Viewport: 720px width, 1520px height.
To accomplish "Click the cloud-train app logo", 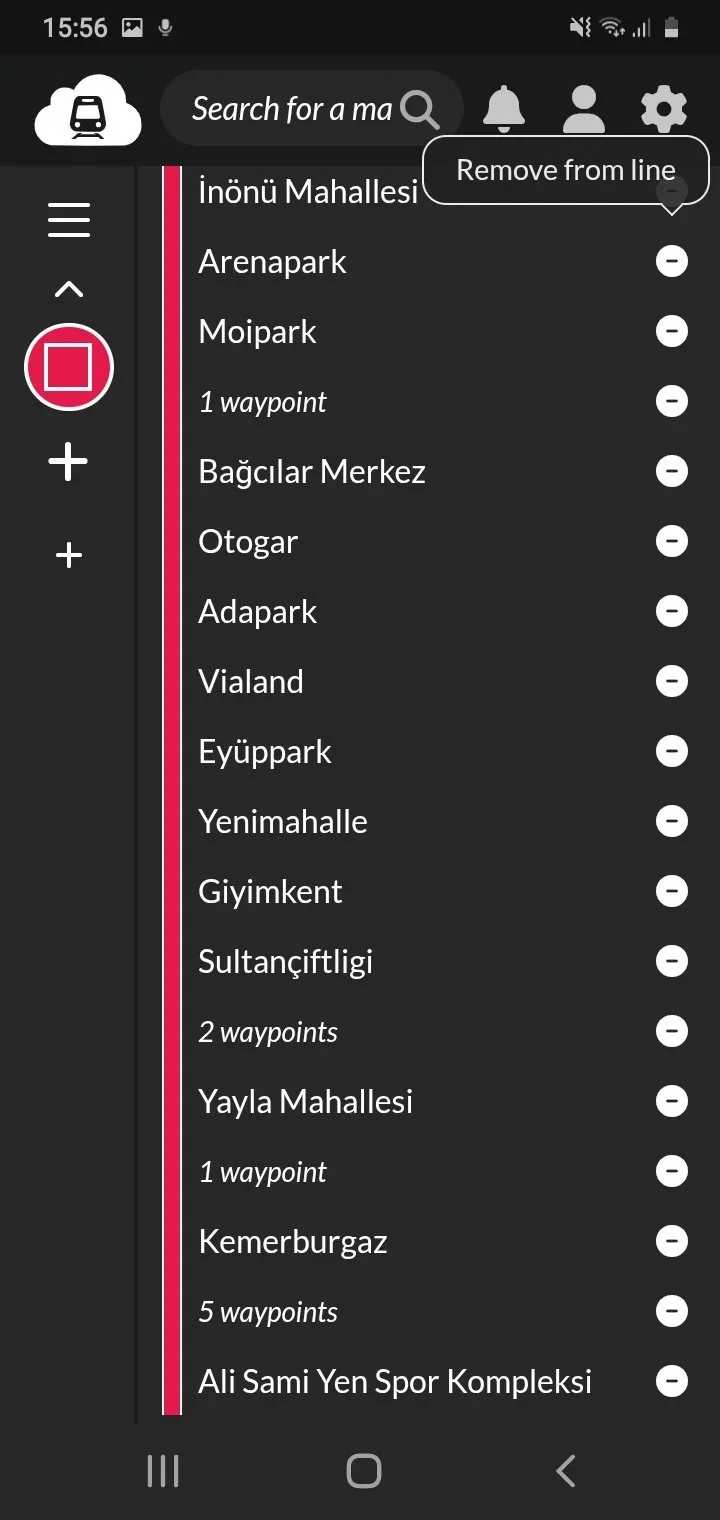I will point(87,110).
